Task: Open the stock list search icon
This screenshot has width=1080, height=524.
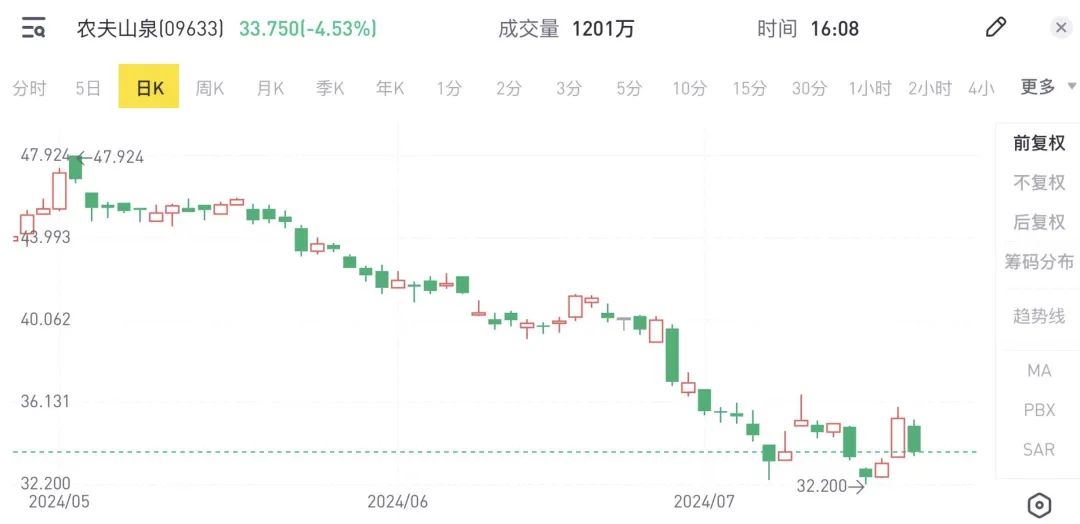Action: (x=33, y=29)
